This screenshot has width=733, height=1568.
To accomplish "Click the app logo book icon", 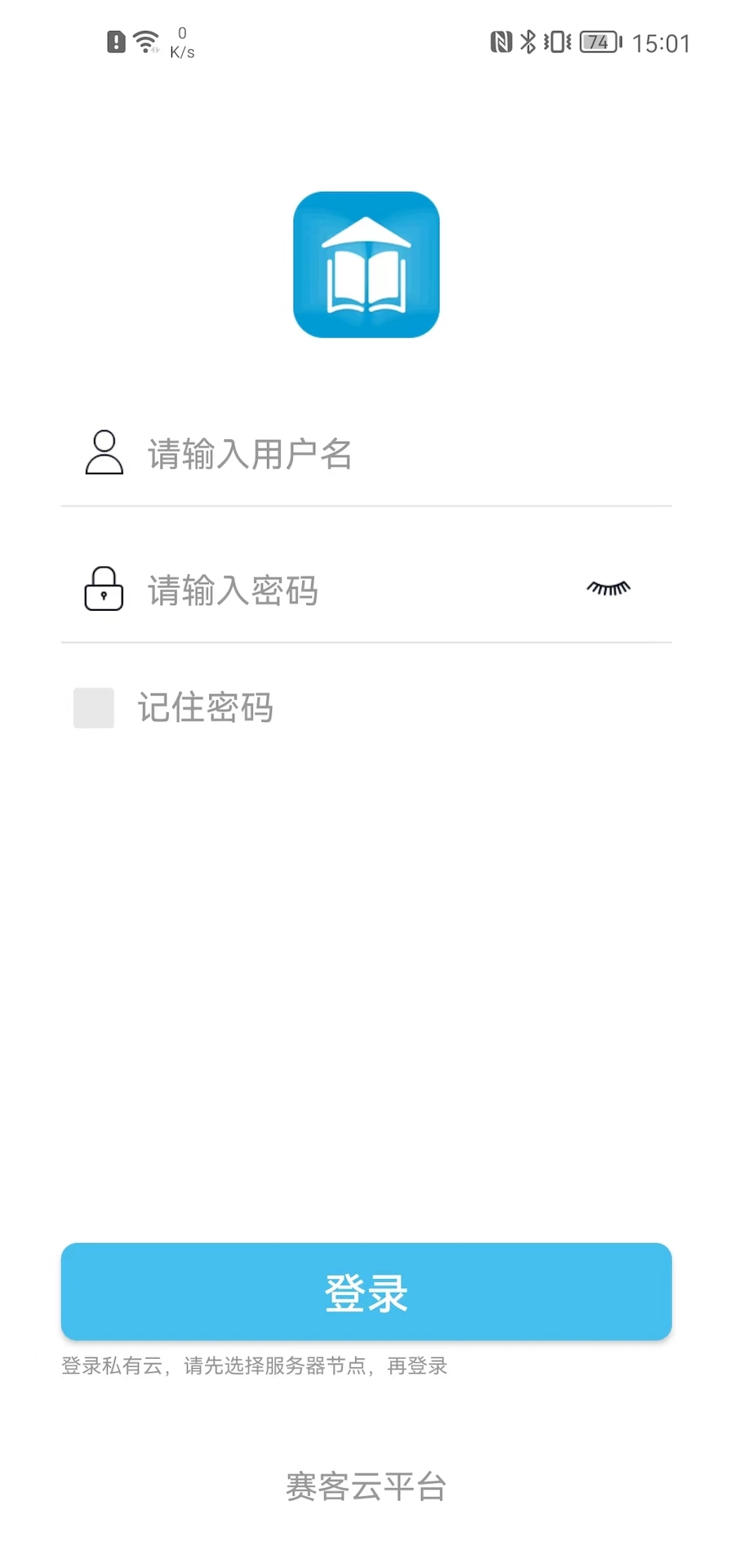I will click(366, 264).
